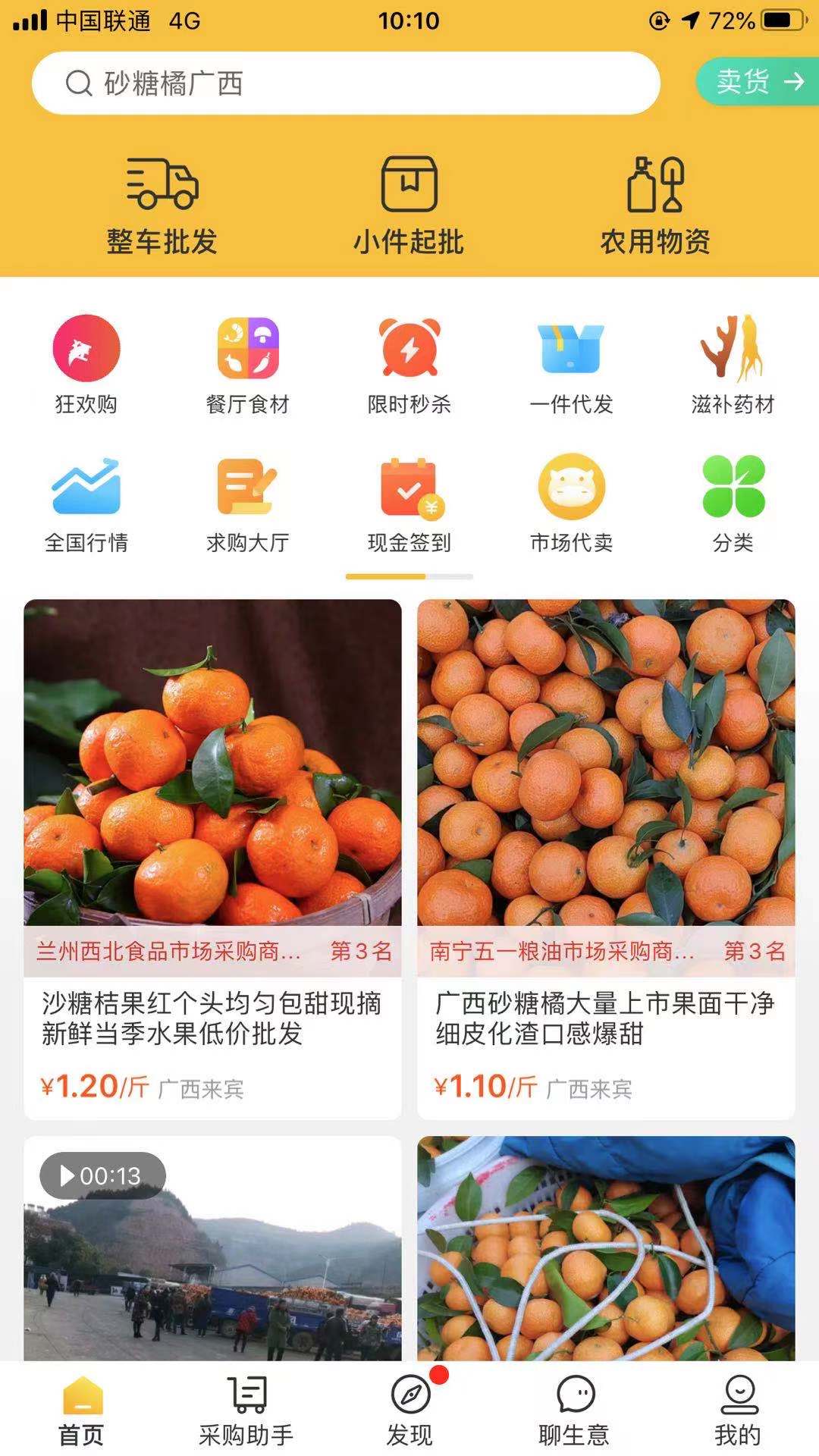Viewport: 819px width, 1456px height.
Task: Open the 卖货 seller button
Action: click(x=758, y=81)
